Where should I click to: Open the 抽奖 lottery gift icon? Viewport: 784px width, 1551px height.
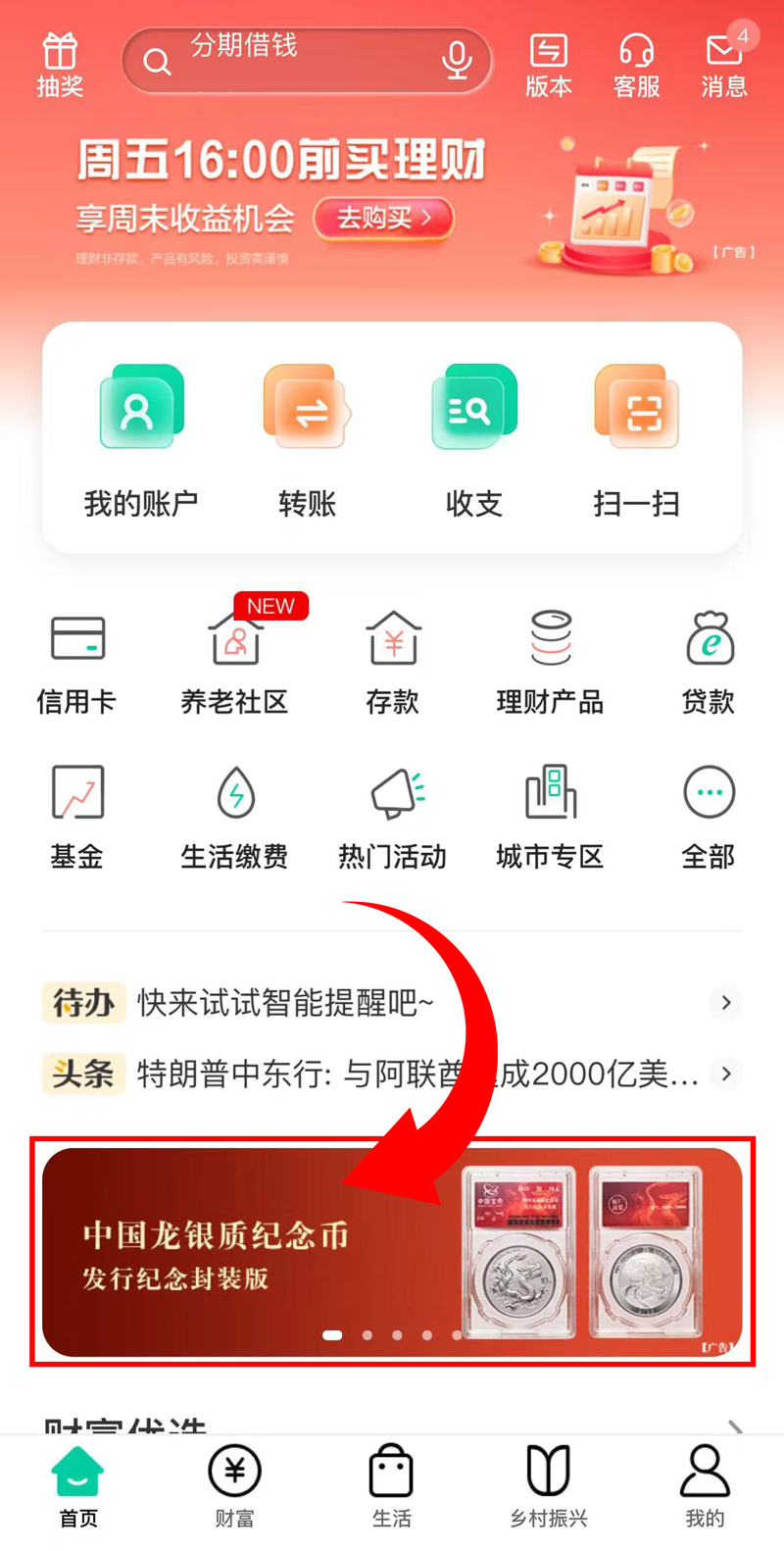pos(60,65)
